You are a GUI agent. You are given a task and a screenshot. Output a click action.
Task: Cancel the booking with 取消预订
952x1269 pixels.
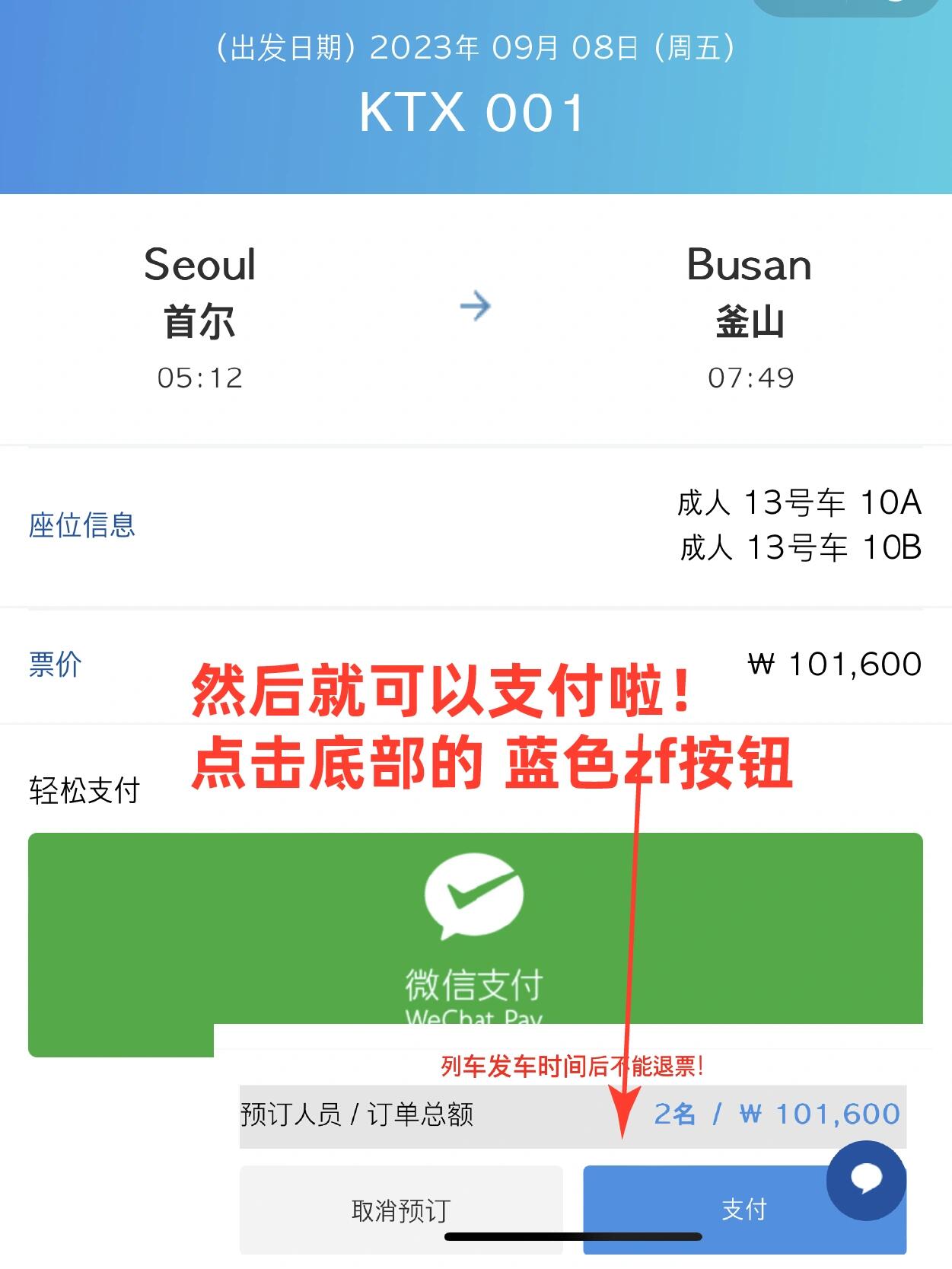[x=401, y=1210]
